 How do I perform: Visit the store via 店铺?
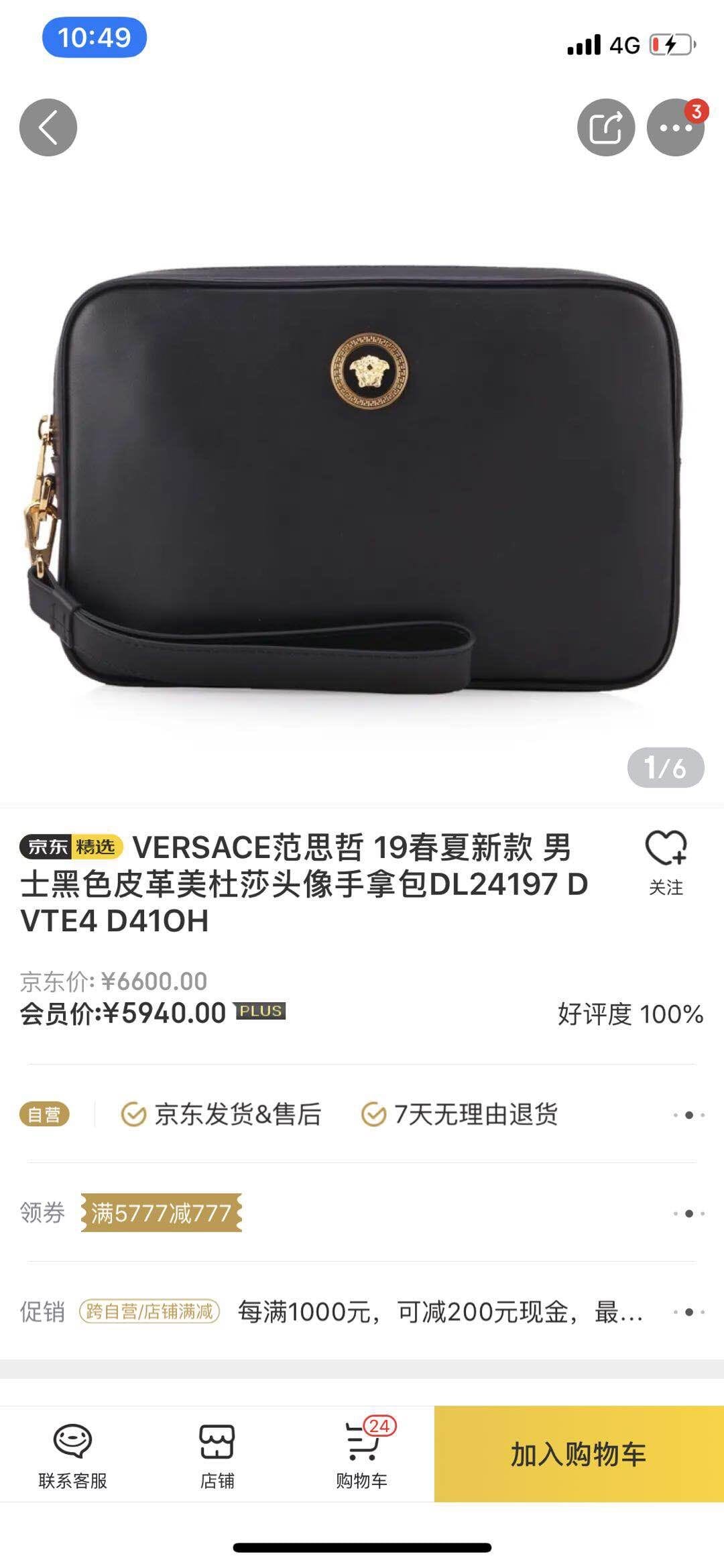point(217,1453)
